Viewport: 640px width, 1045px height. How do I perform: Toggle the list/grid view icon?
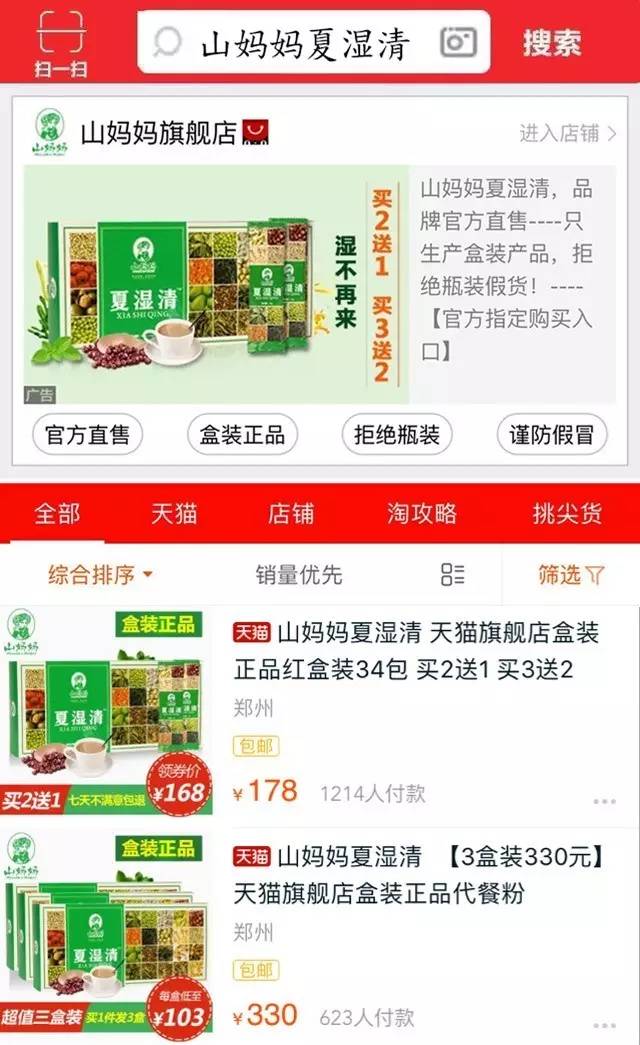452,575
